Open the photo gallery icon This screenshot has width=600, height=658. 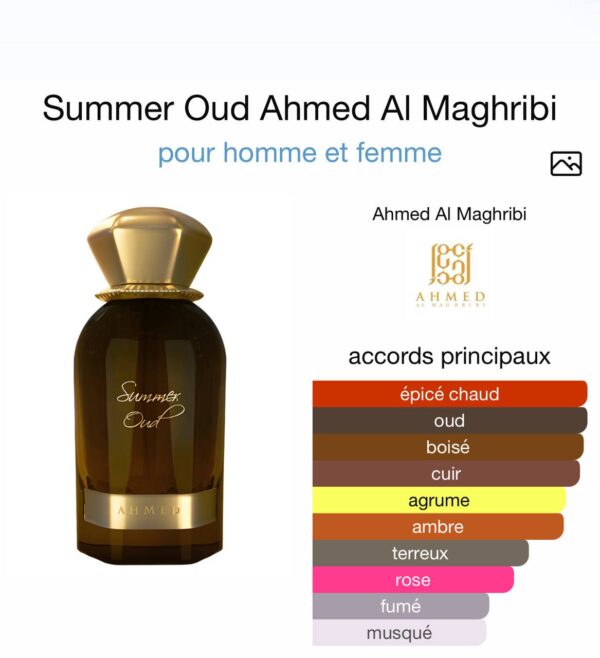[x=566, y=164]
